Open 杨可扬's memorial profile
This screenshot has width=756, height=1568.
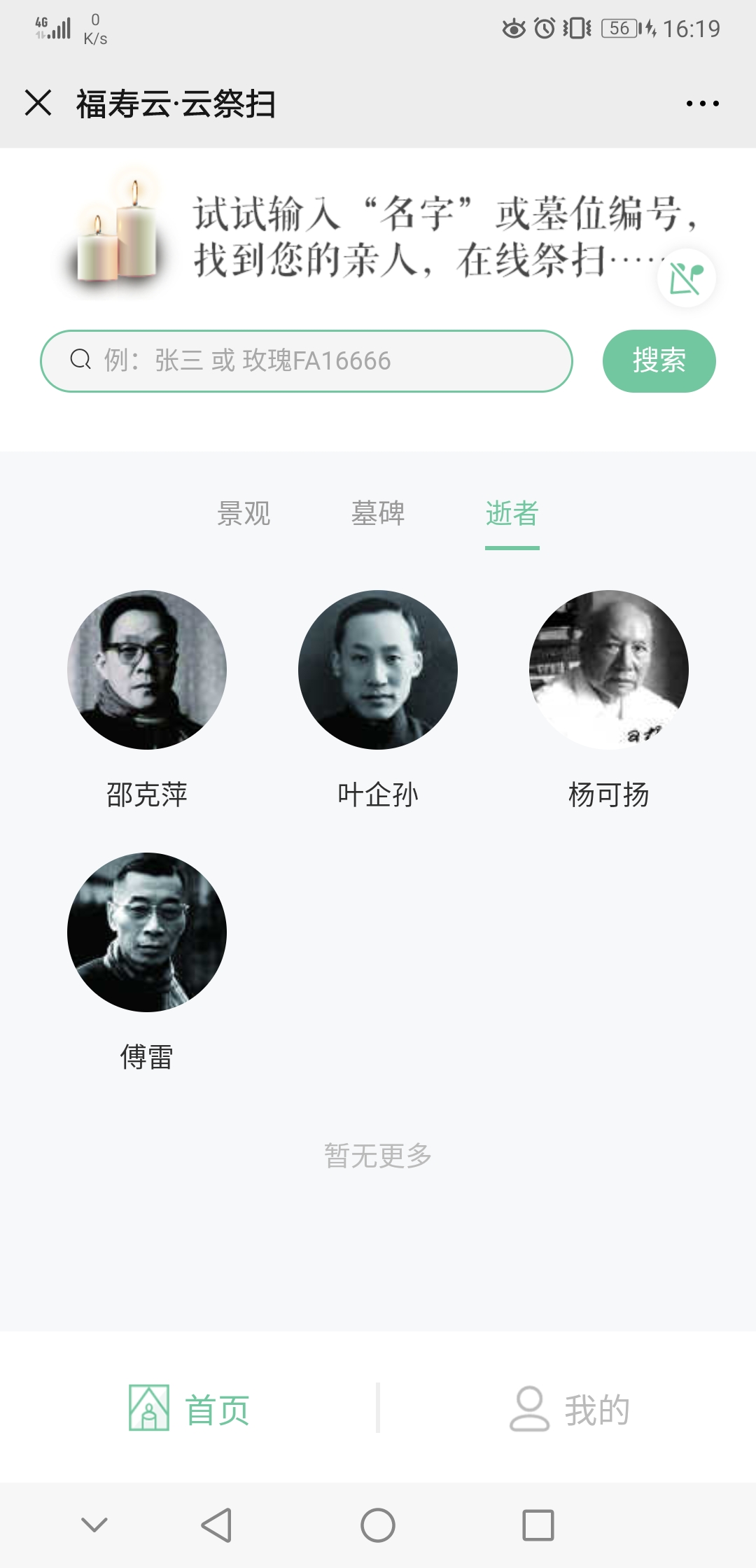point(609,670)
